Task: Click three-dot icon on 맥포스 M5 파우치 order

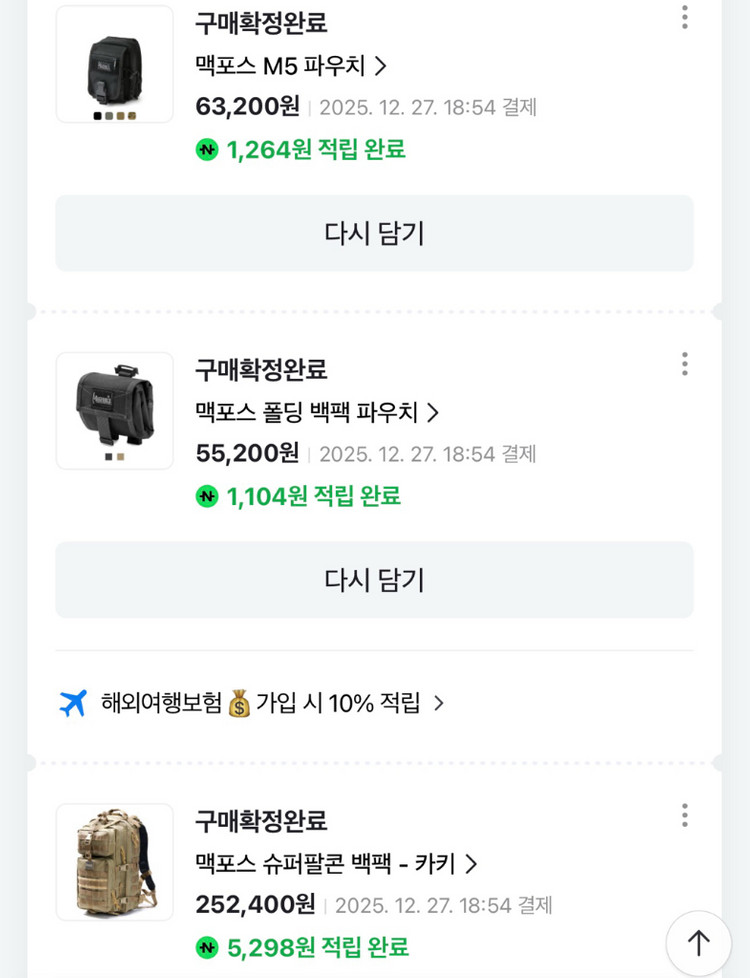Action: click(x=684, y=18)
